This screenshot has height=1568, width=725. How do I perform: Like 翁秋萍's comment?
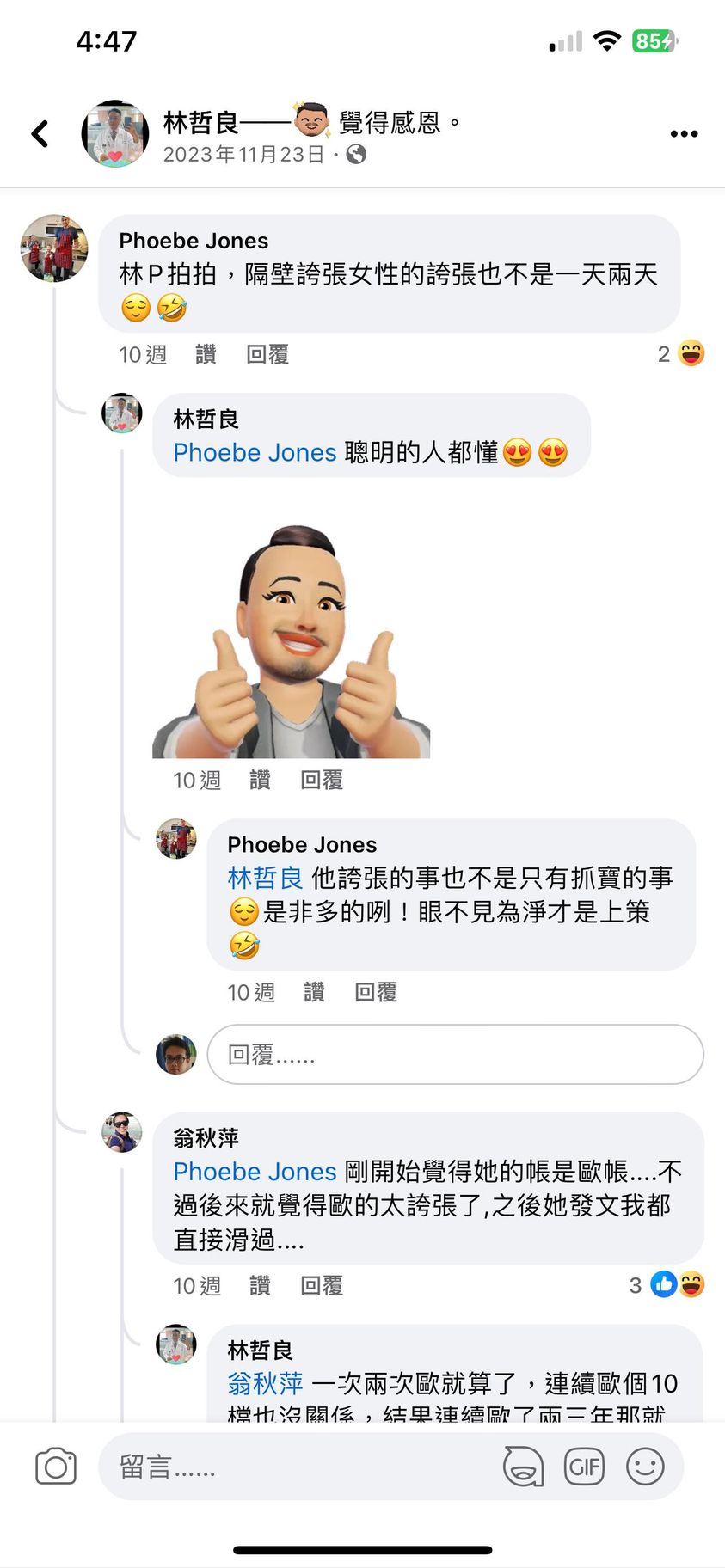click(x=260, y=1285)
